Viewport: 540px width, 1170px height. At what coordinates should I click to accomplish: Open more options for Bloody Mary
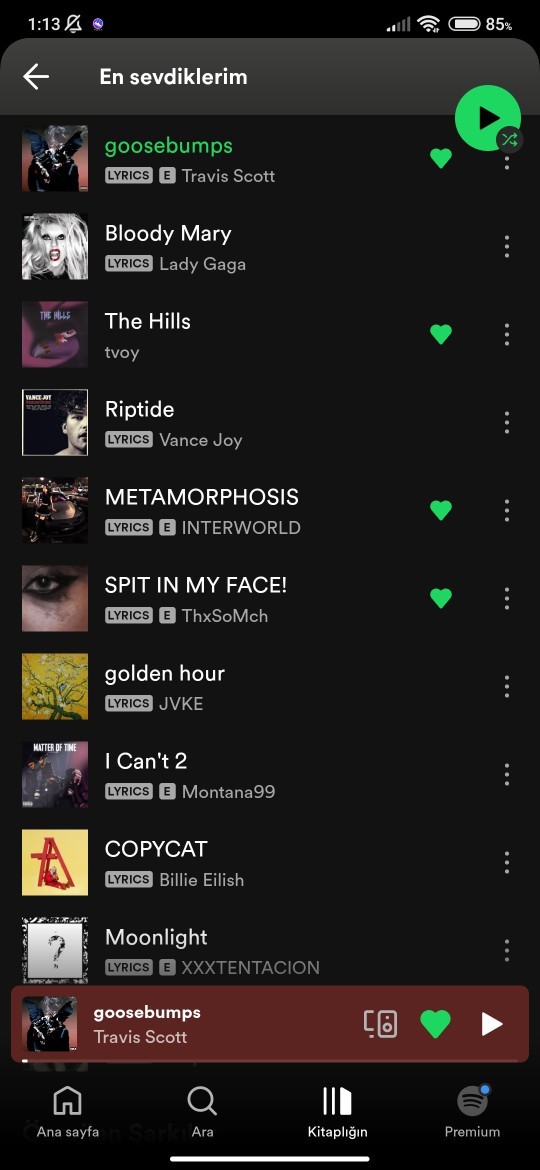pos(507,246)
